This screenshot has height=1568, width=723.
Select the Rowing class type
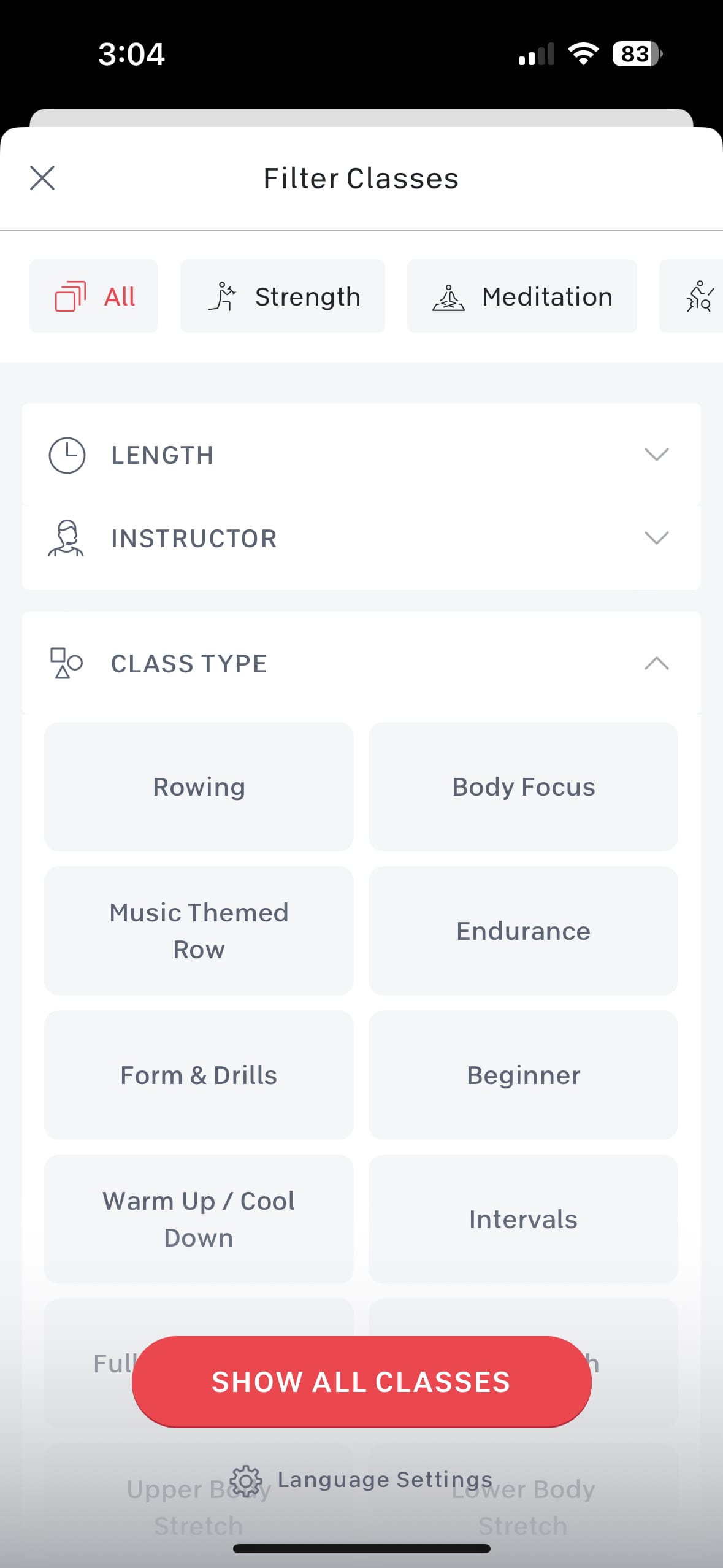(x=199, y=786)
